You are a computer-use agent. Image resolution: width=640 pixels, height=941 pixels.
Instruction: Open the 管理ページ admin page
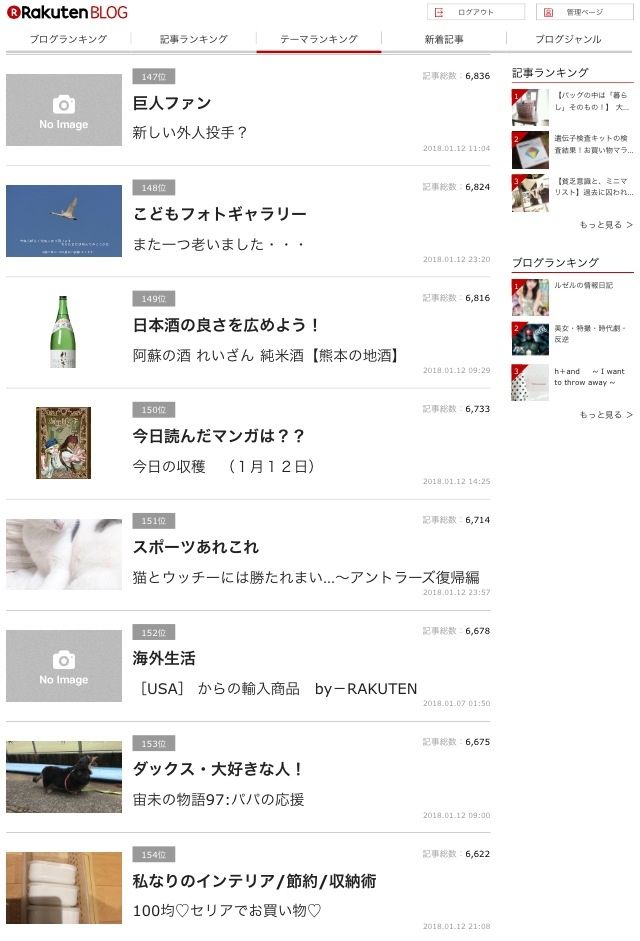click(584, 12)
